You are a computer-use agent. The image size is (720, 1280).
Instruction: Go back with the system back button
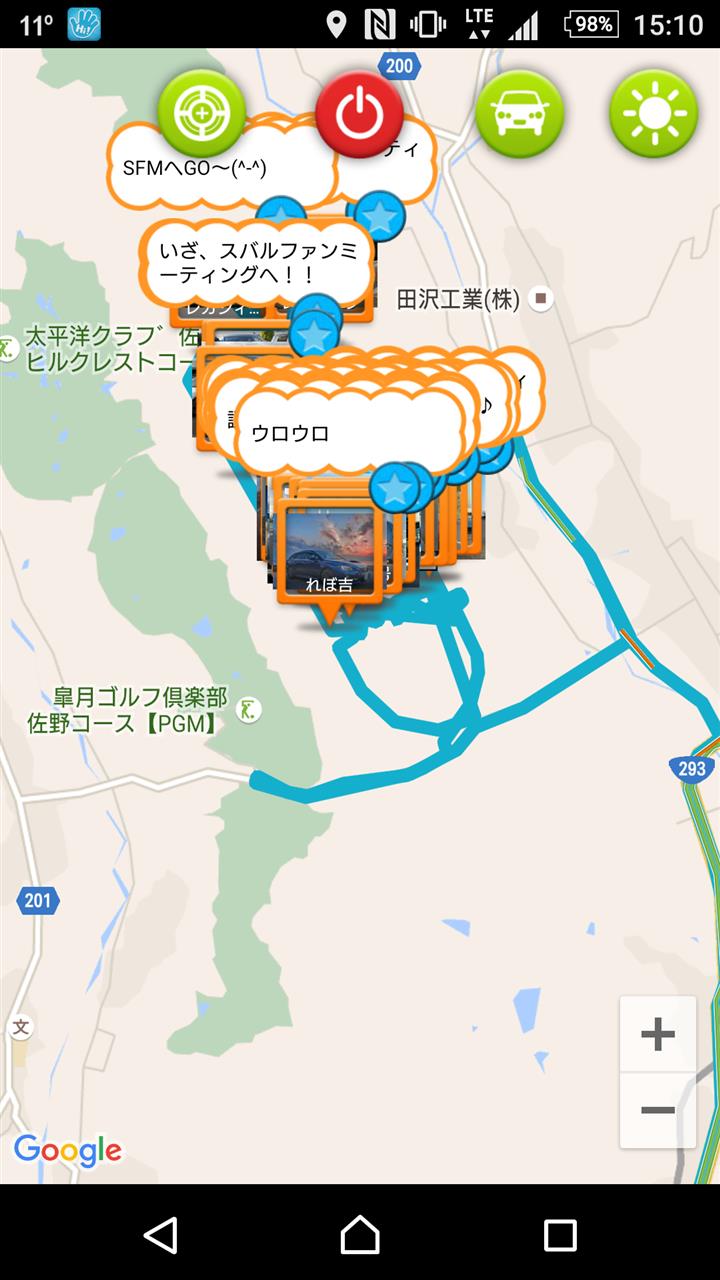(160, 1234)
